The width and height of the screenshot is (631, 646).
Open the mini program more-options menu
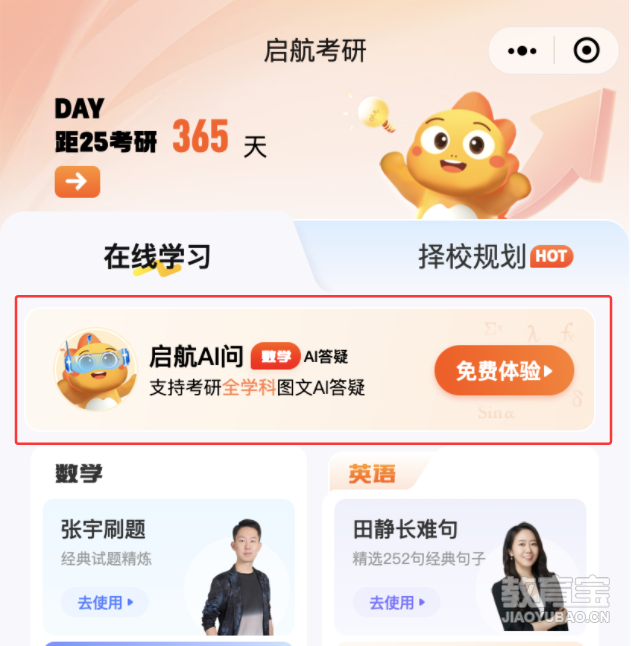pyautogui.click(x=522, y=51)
